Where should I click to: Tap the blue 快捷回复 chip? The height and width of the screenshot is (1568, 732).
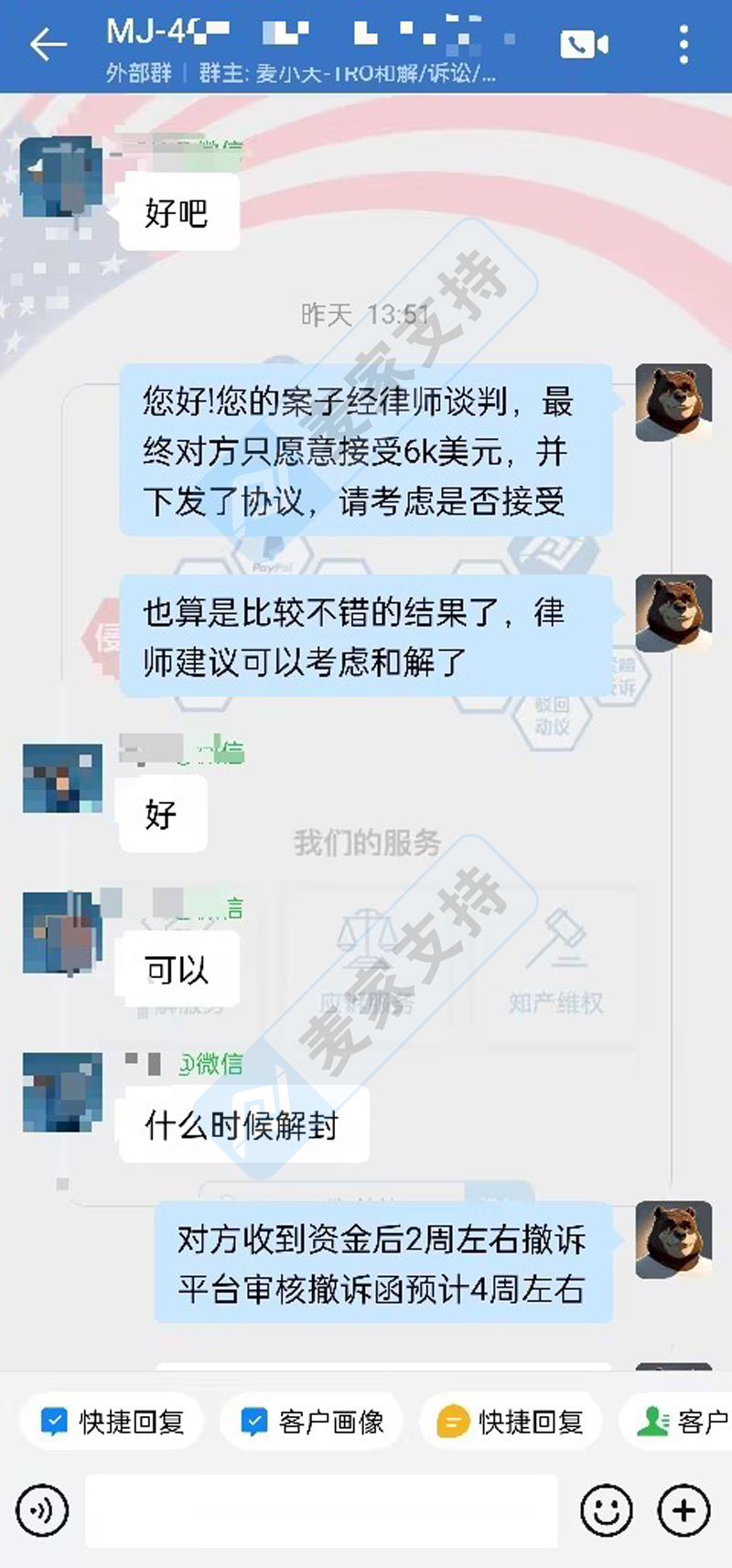pyautogui.click(x=113, y=1422)
